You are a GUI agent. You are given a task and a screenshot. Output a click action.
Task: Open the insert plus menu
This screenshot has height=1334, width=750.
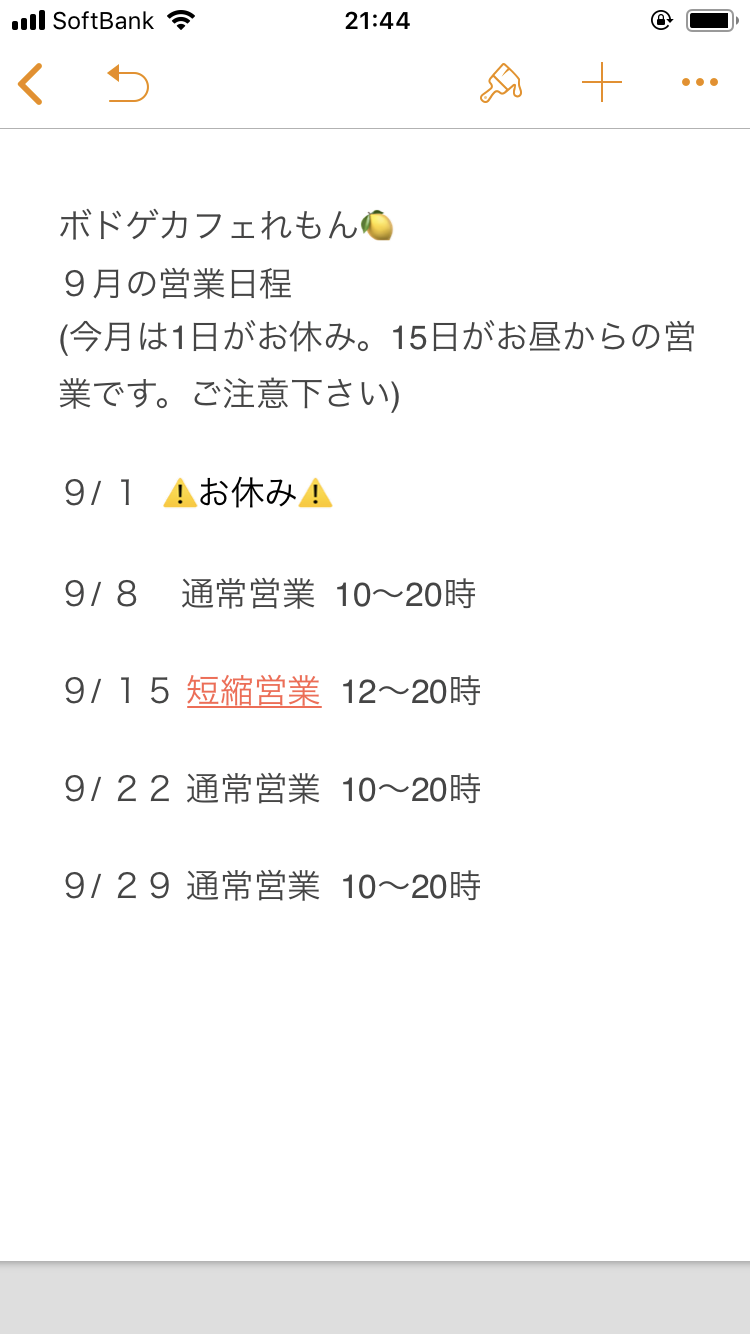pos(602,83)
